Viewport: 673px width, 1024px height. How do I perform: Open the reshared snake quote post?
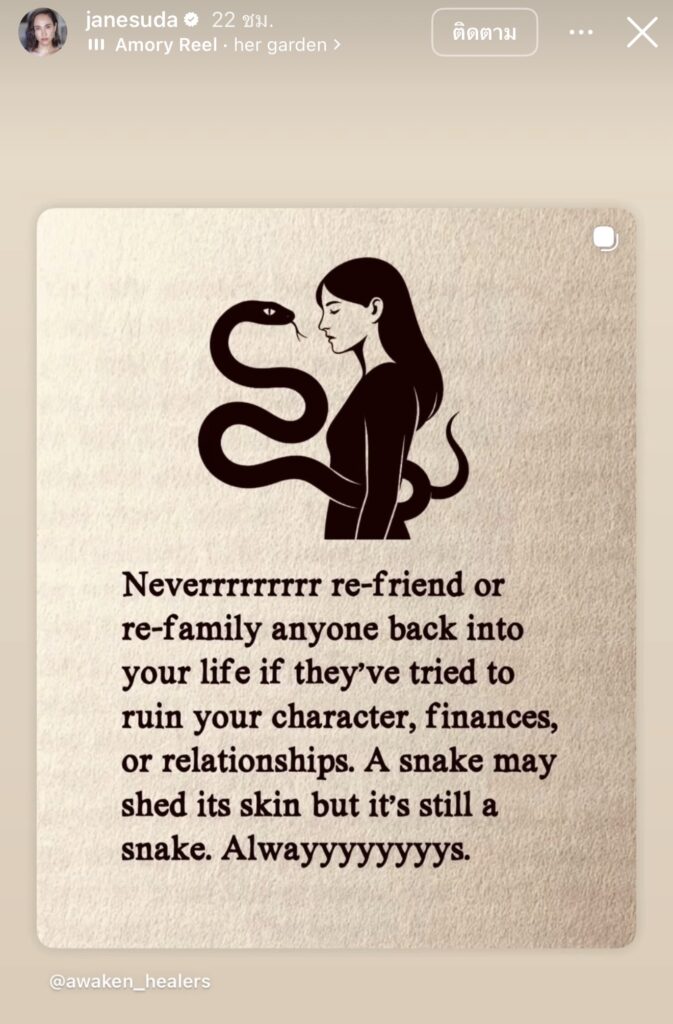(x=336, y=577)
